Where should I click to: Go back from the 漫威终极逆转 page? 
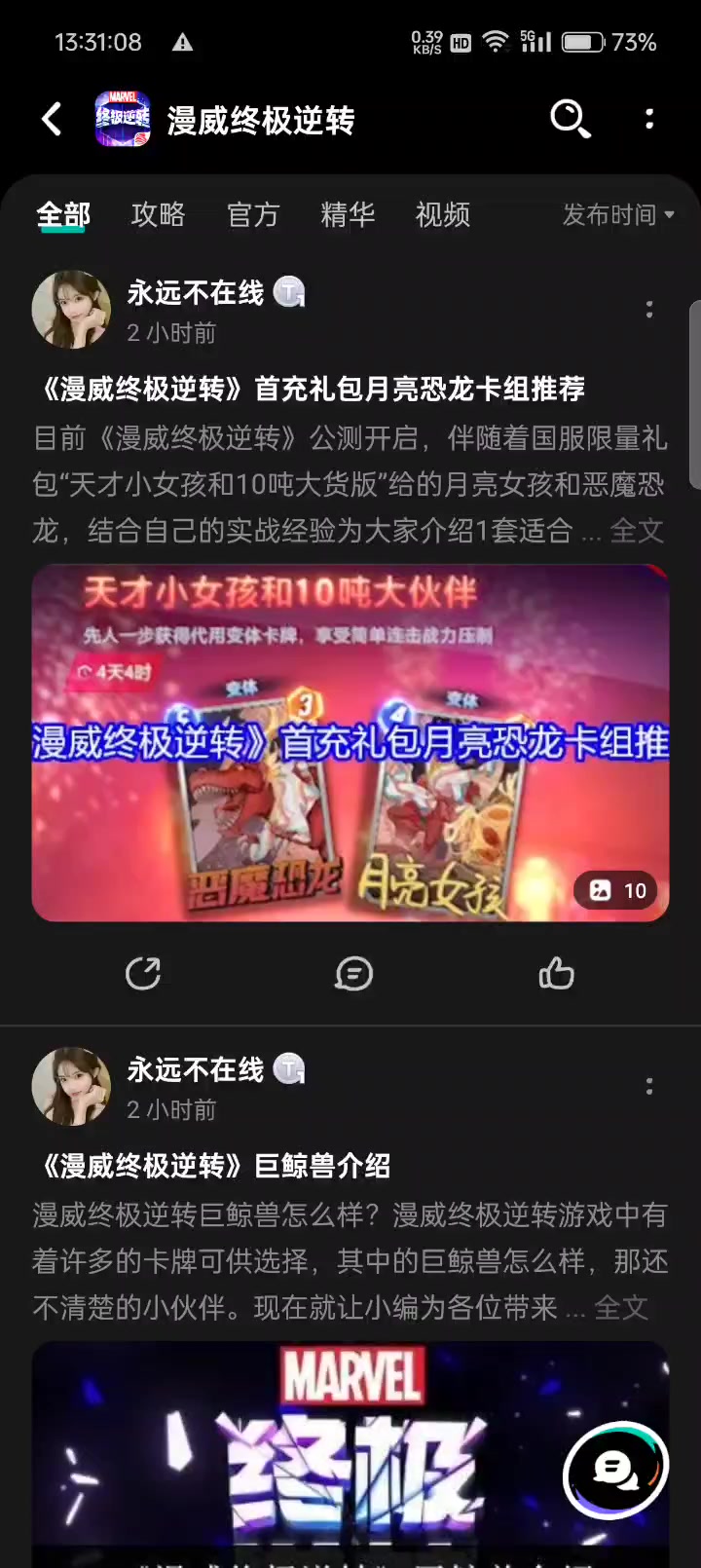click(x=52, y=120)
